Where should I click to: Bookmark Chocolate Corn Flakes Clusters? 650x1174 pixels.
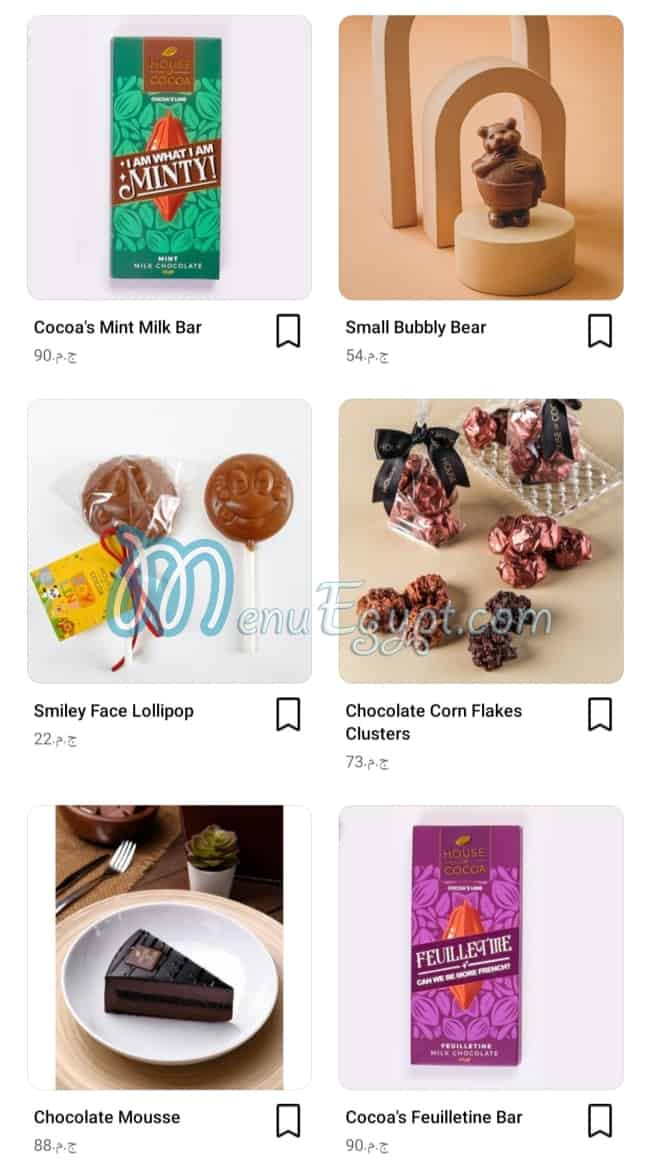pos(599,714)
